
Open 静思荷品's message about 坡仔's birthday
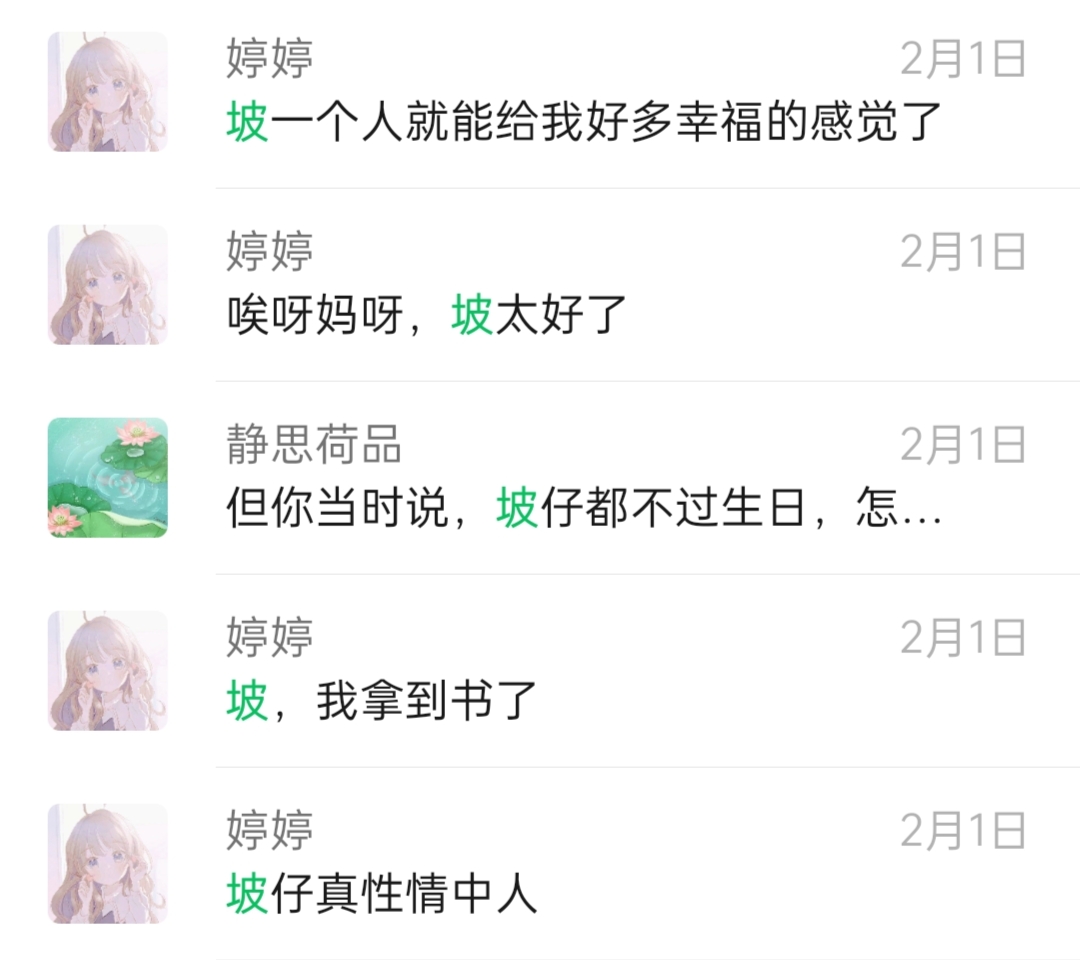pos(583,510)
